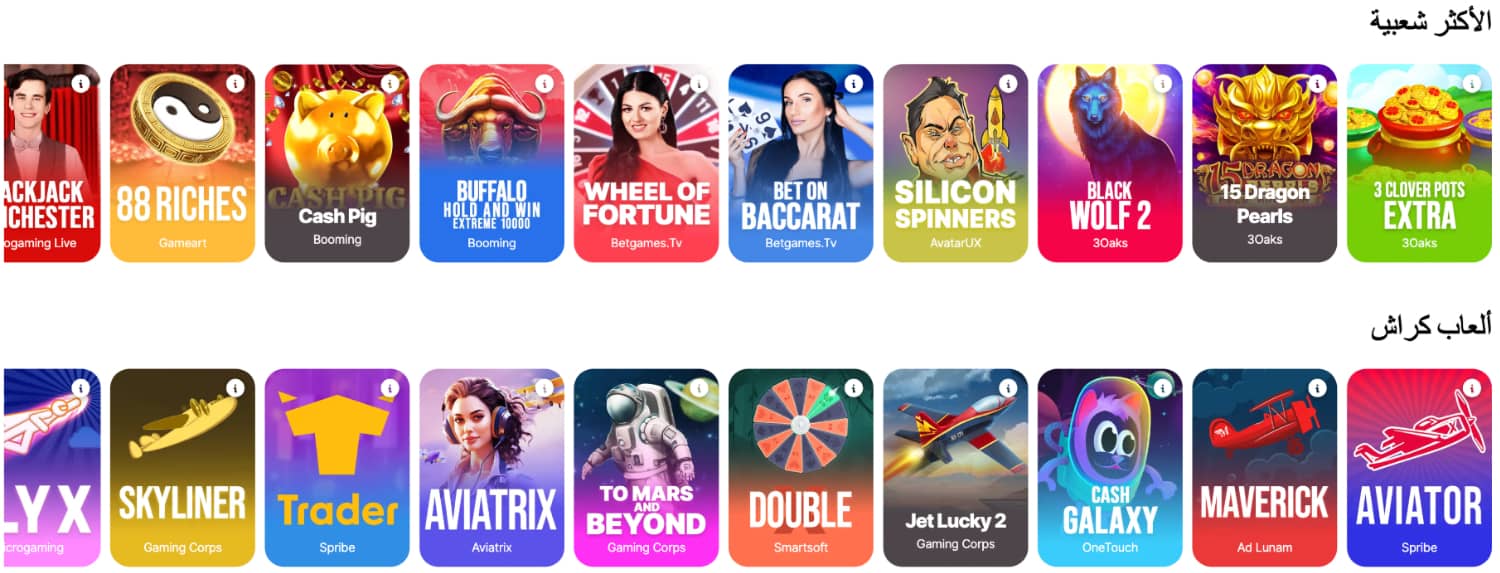This screenshot has height=573, width=1500.
Task: Launch the Cash Pig slot
Action: [x=337, y=165]
